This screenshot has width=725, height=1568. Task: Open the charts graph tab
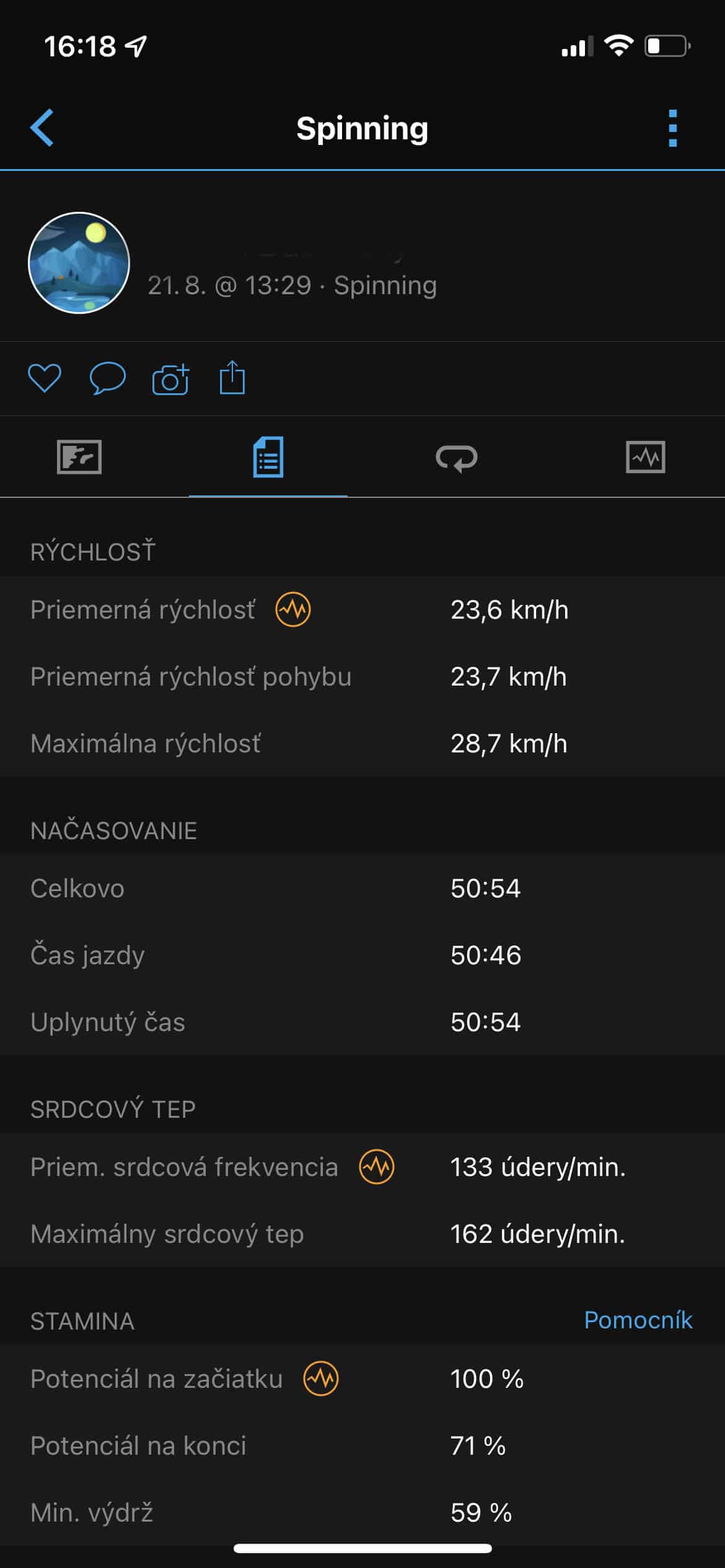[x=646, y=457]
